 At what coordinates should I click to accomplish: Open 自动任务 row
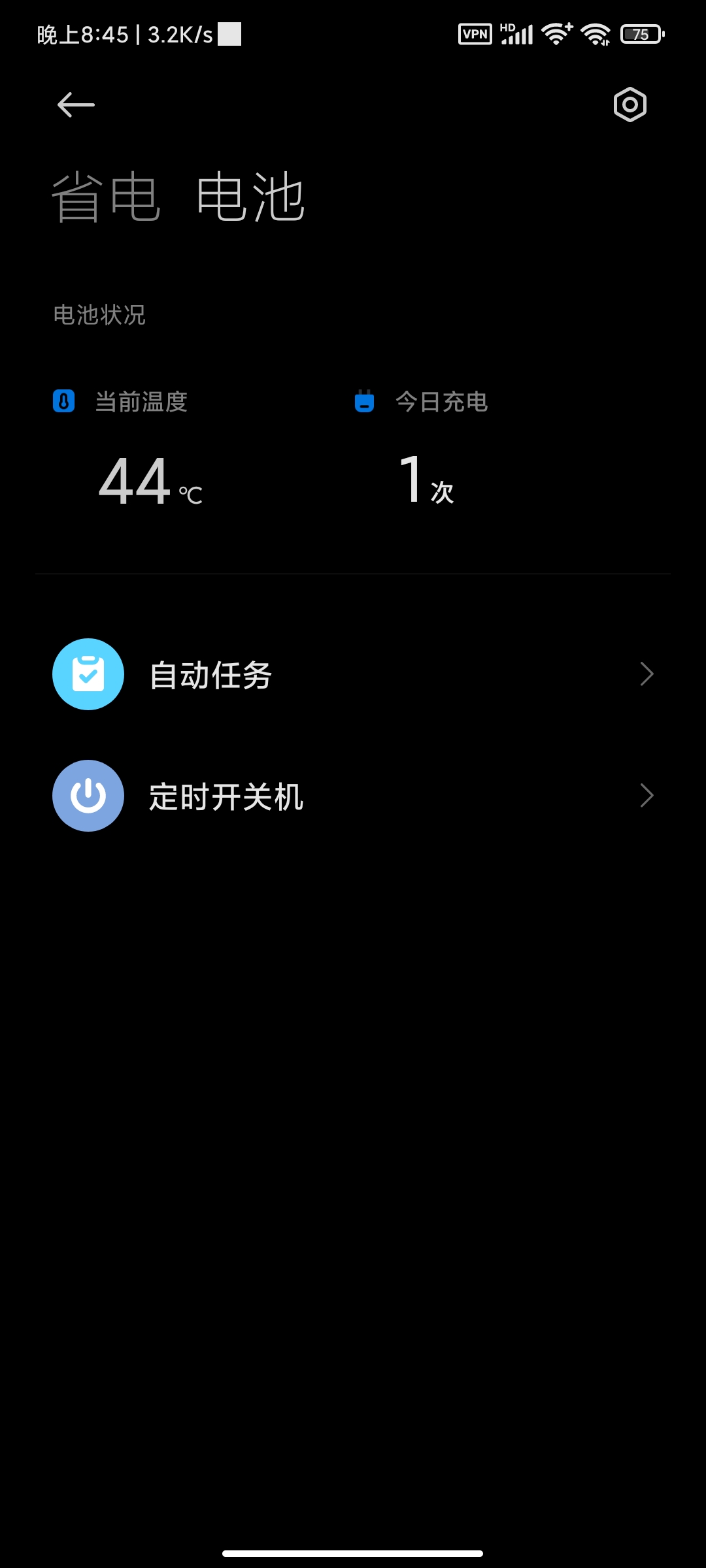[353, 674]
